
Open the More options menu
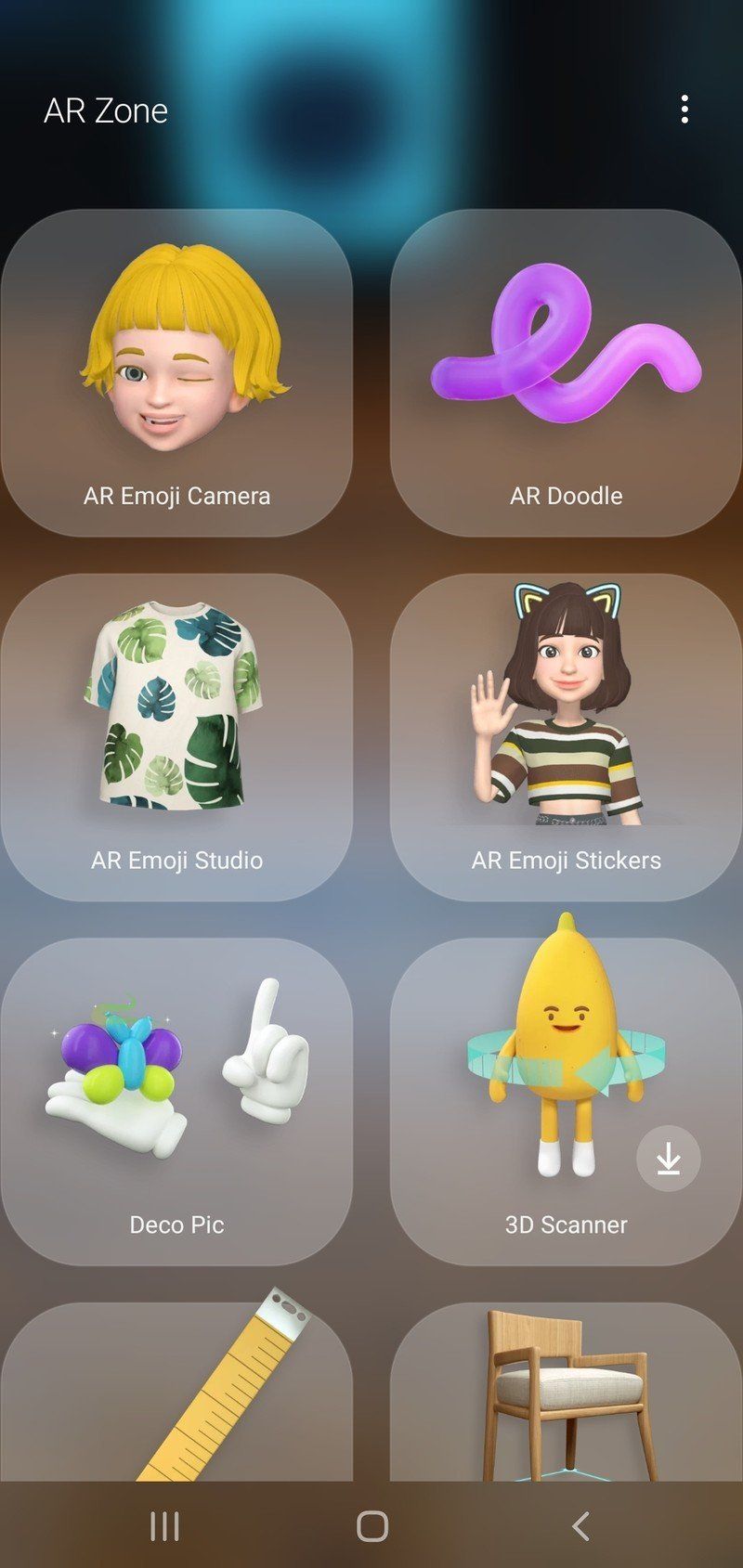pos(685,110)
